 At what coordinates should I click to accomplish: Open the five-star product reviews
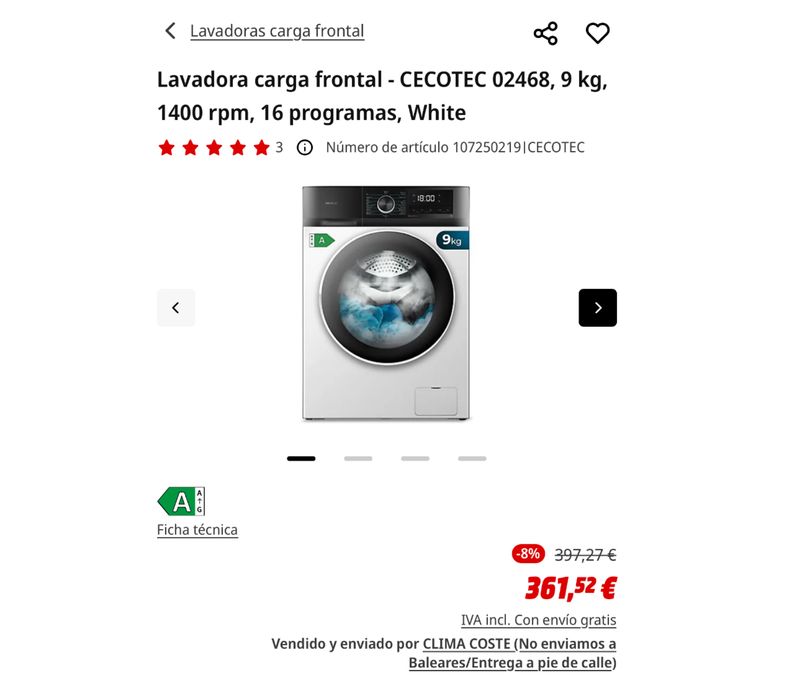coord(214,148)
